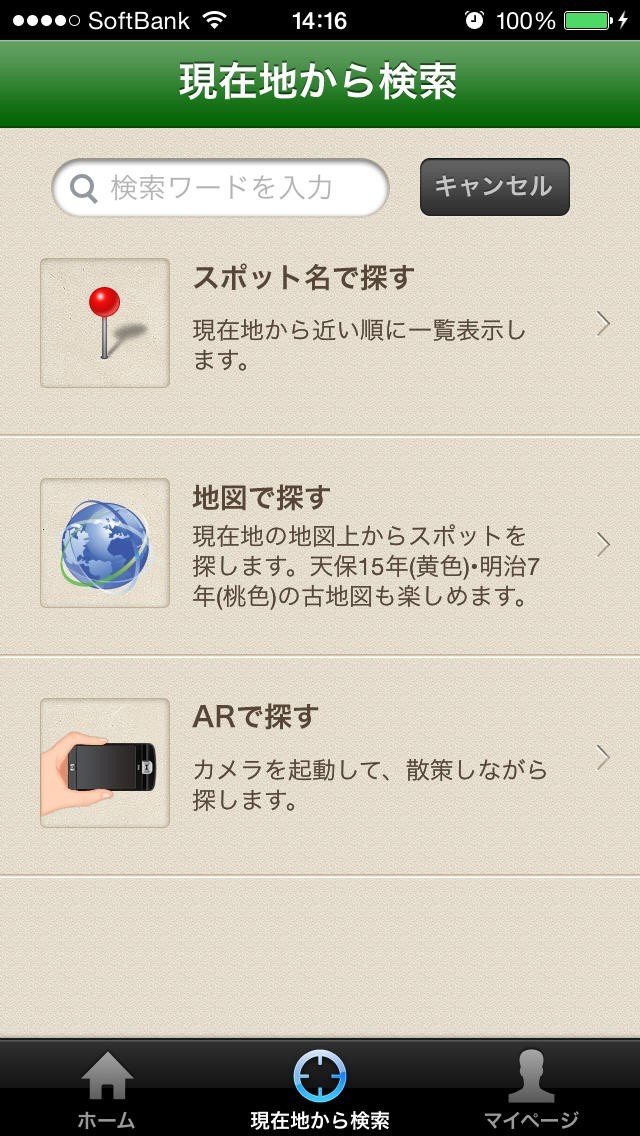
Task: Open ARで探す
Action: tap(320, 762)
